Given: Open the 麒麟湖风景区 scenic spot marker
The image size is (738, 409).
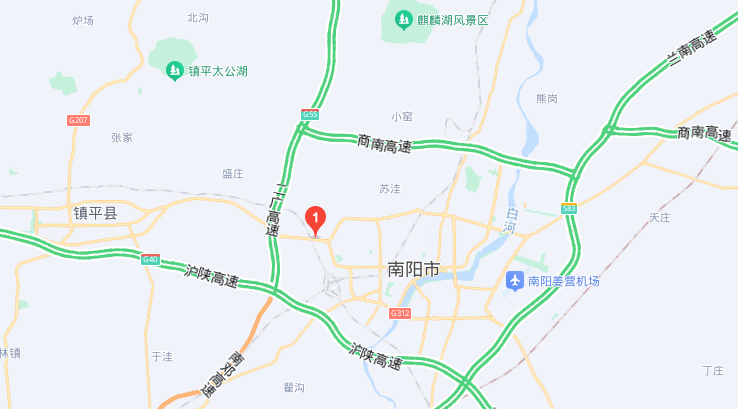Looking at the screenshot, I should click(x=402, y=19).
